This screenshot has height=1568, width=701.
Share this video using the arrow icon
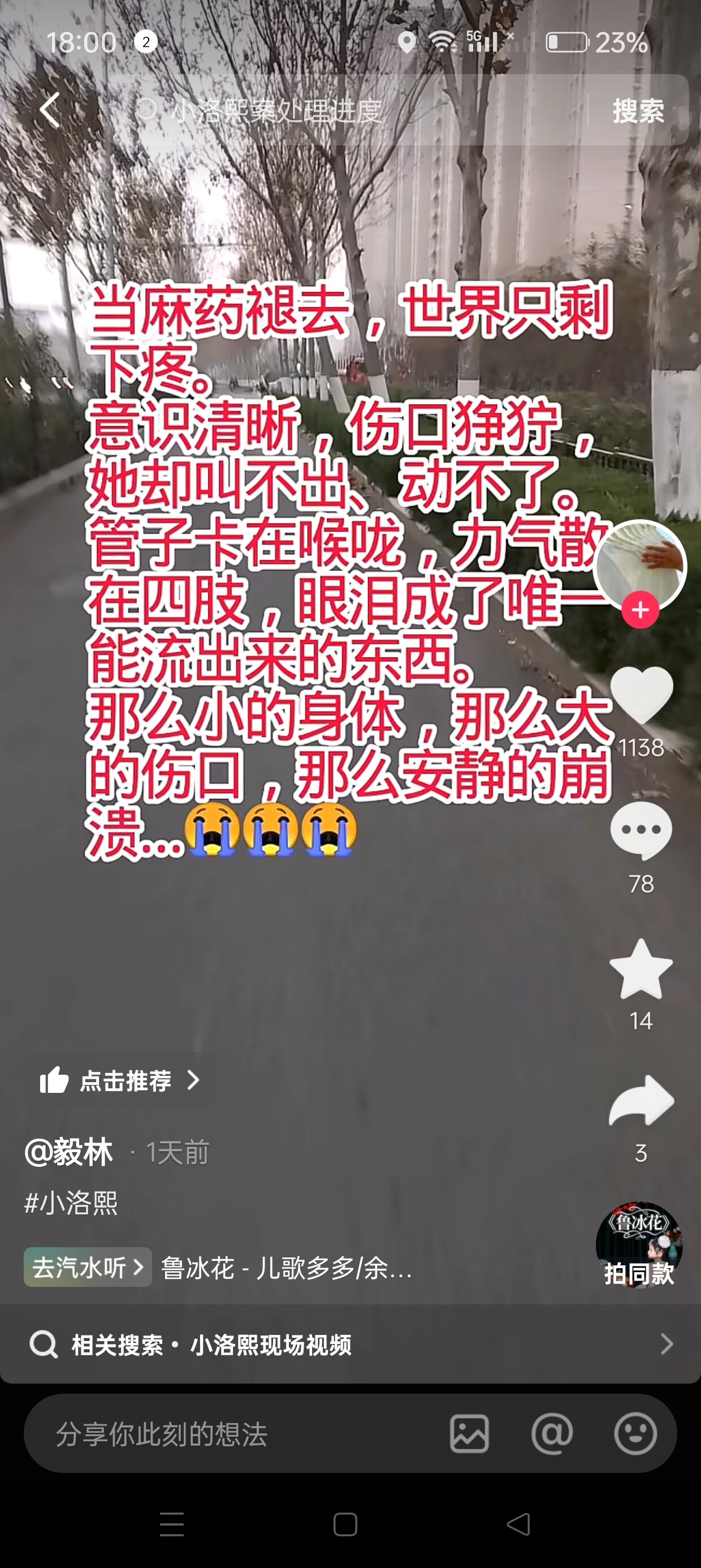click(x=642, y=1102)
